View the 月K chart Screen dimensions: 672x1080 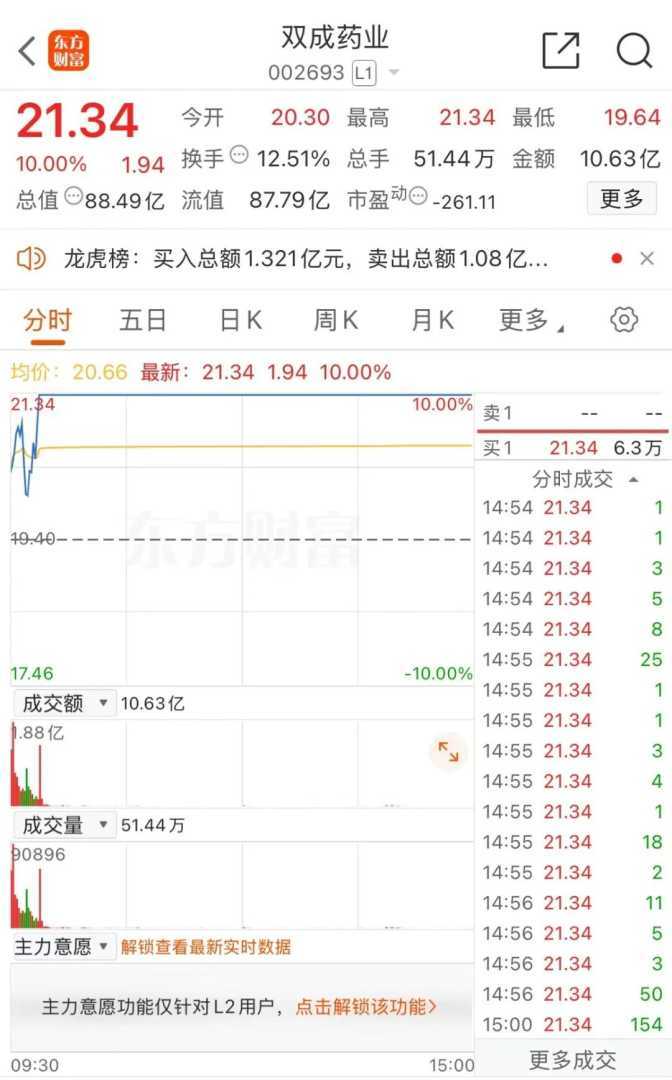tap(433, 320)
